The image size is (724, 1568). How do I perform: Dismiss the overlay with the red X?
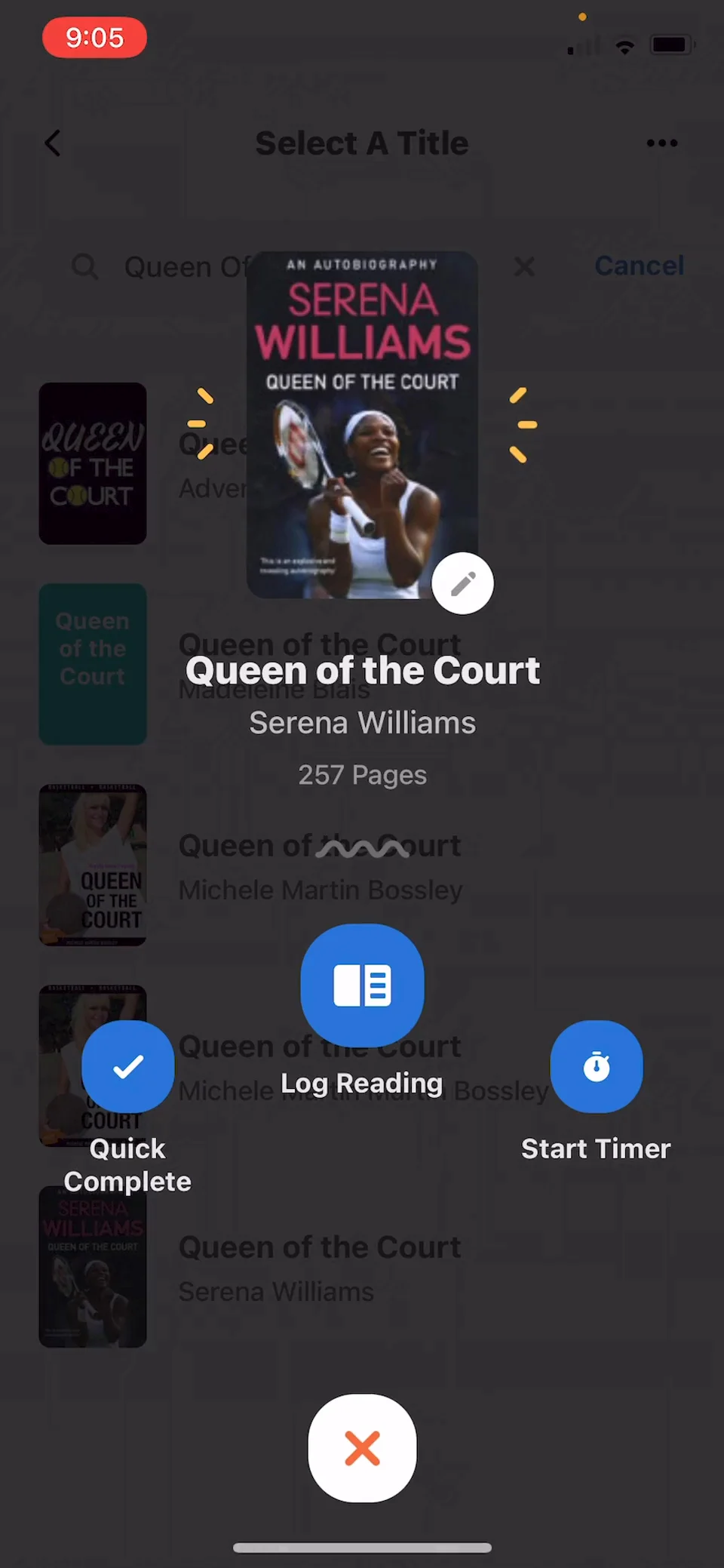pyautogui.click(x=362, y=1448)
